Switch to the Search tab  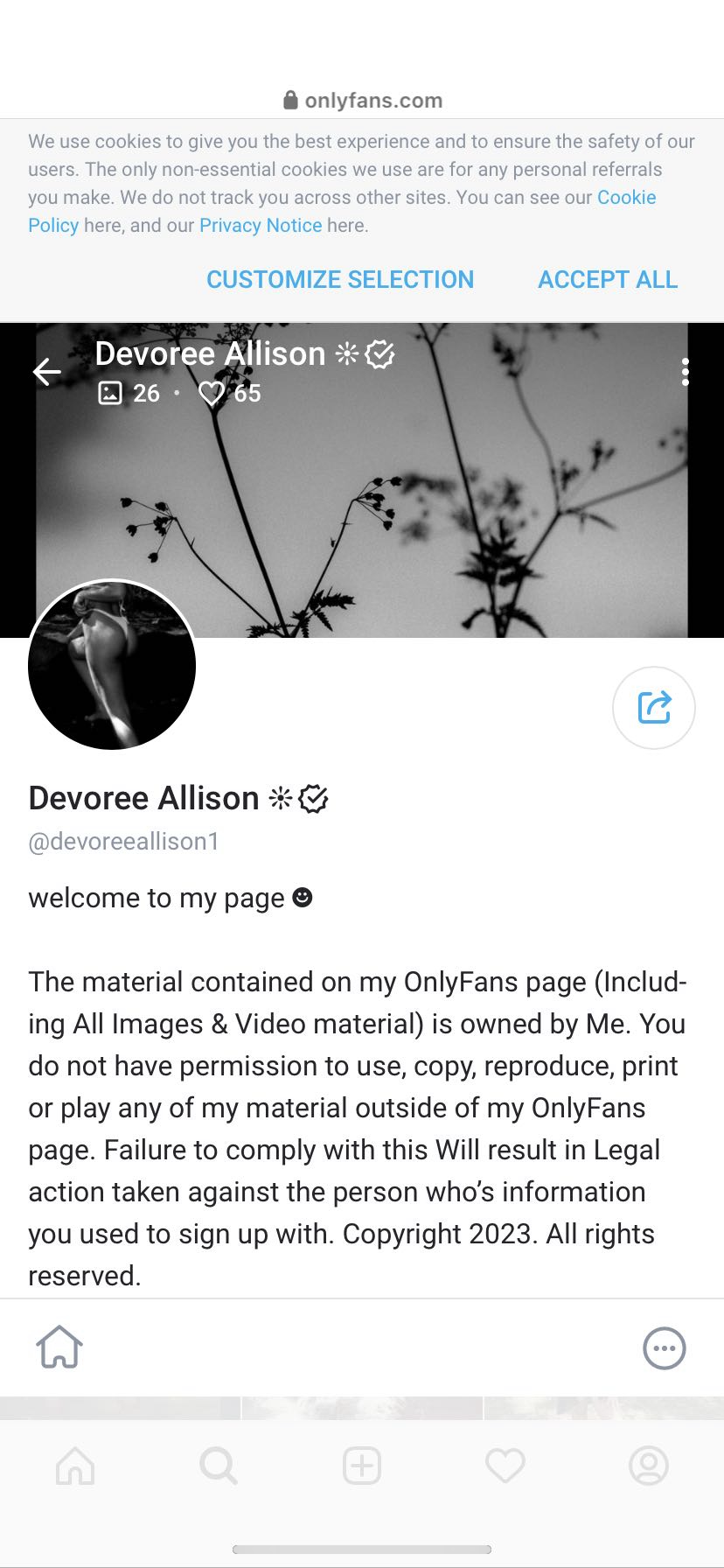click(218, 1465)
